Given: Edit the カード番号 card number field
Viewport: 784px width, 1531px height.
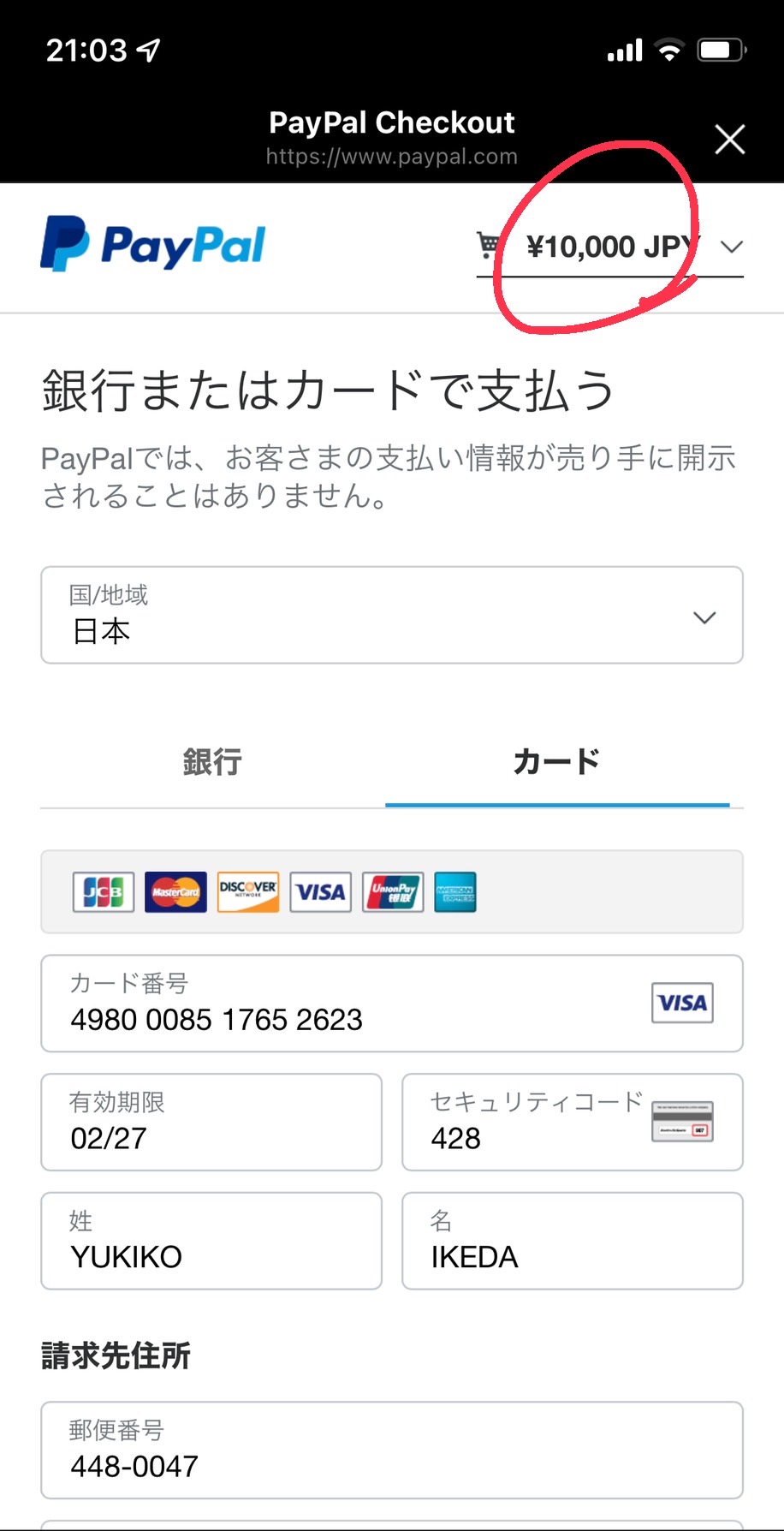Looking at the screenshot, I should click(392, 1004).
